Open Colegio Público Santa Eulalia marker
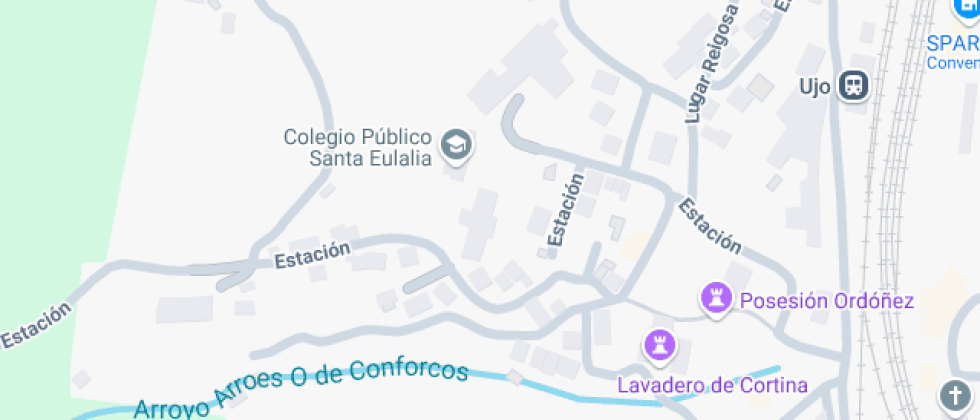 click(x=458, y=145)
